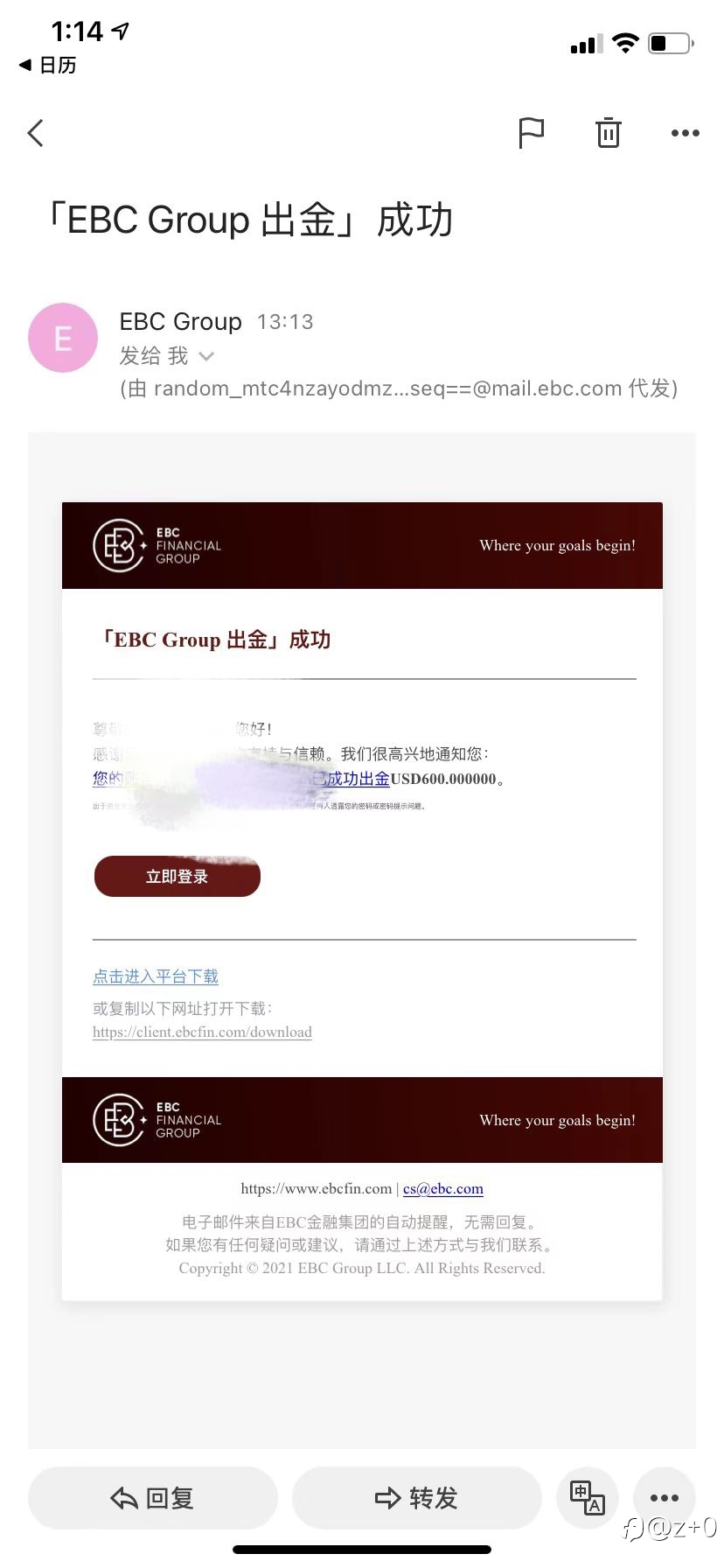Expand recipient details next to 发给 我
Viewport: 724px width, 1568px height.
tap(206, 356)
